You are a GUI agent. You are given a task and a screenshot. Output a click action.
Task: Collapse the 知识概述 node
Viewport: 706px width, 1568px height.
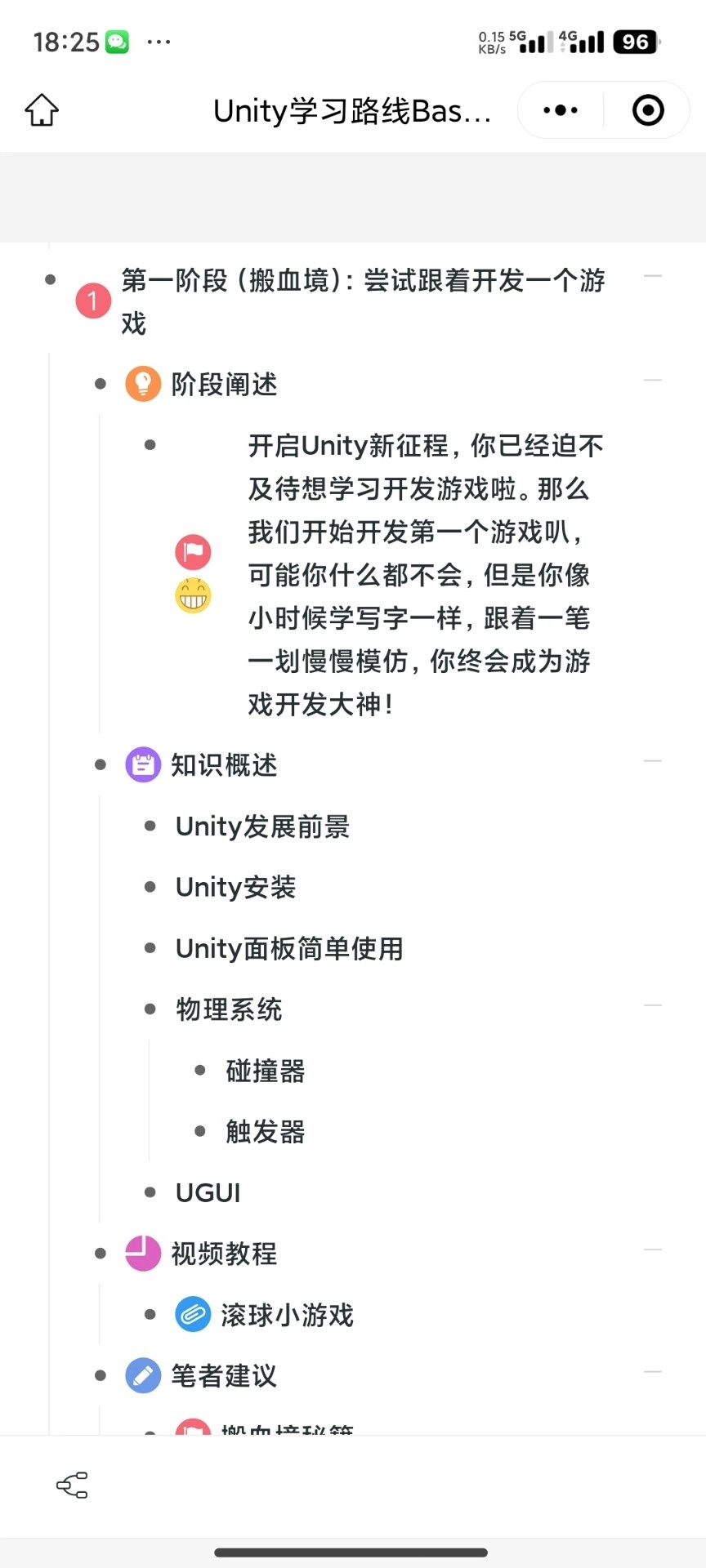click(x=652, y=761)
